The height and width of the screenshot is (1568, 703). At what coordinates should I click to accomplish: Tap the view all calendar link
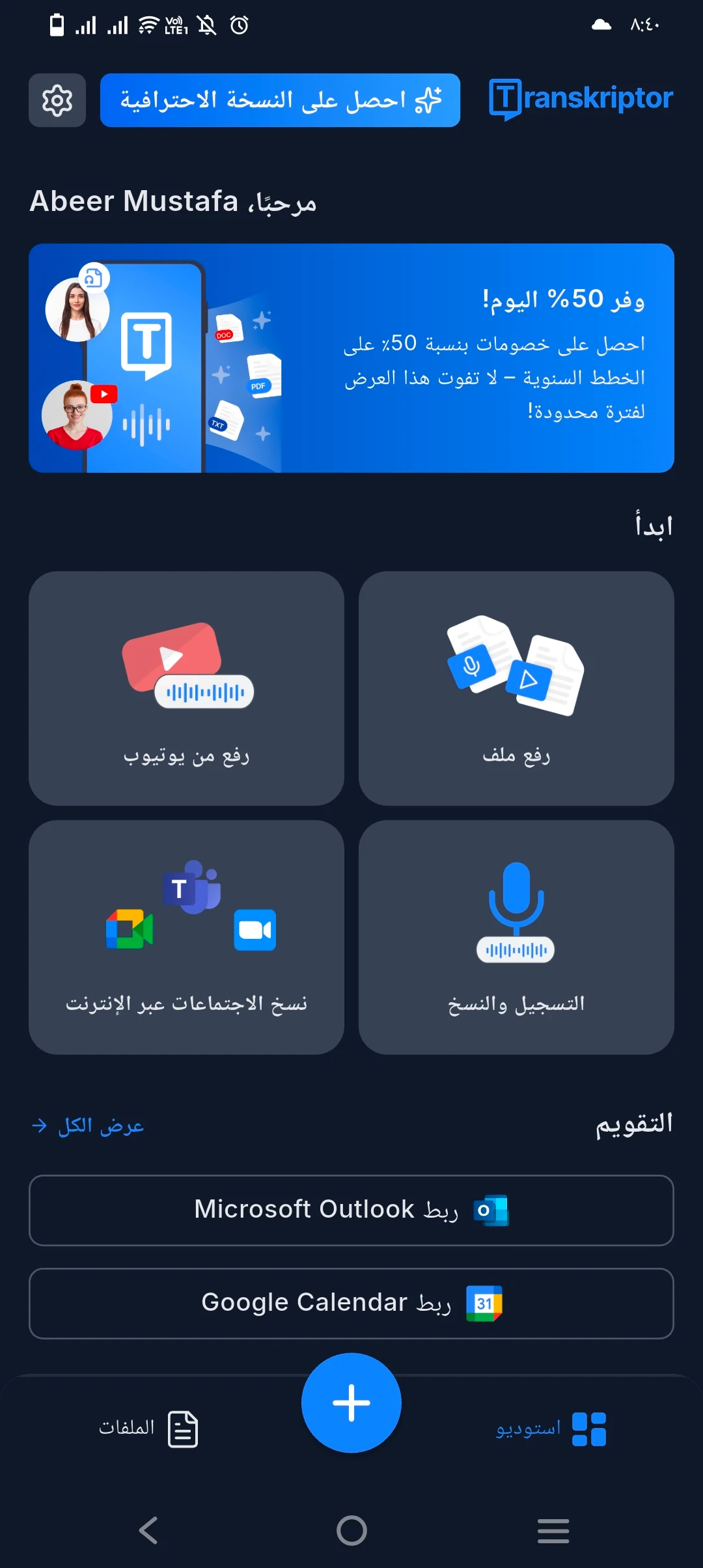tap(88, 1126)
